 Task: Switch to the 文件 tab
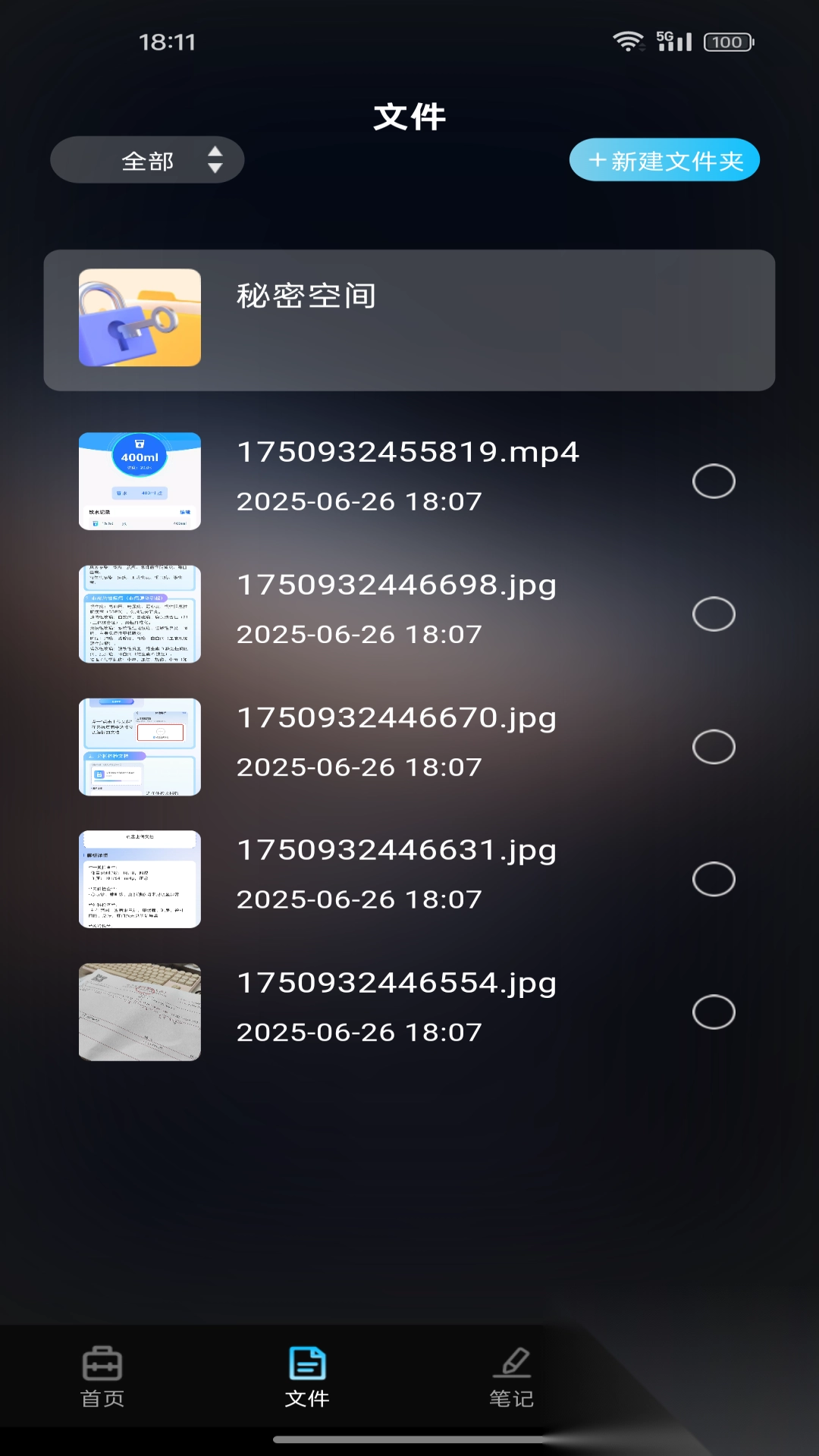tap(307, 1377)
